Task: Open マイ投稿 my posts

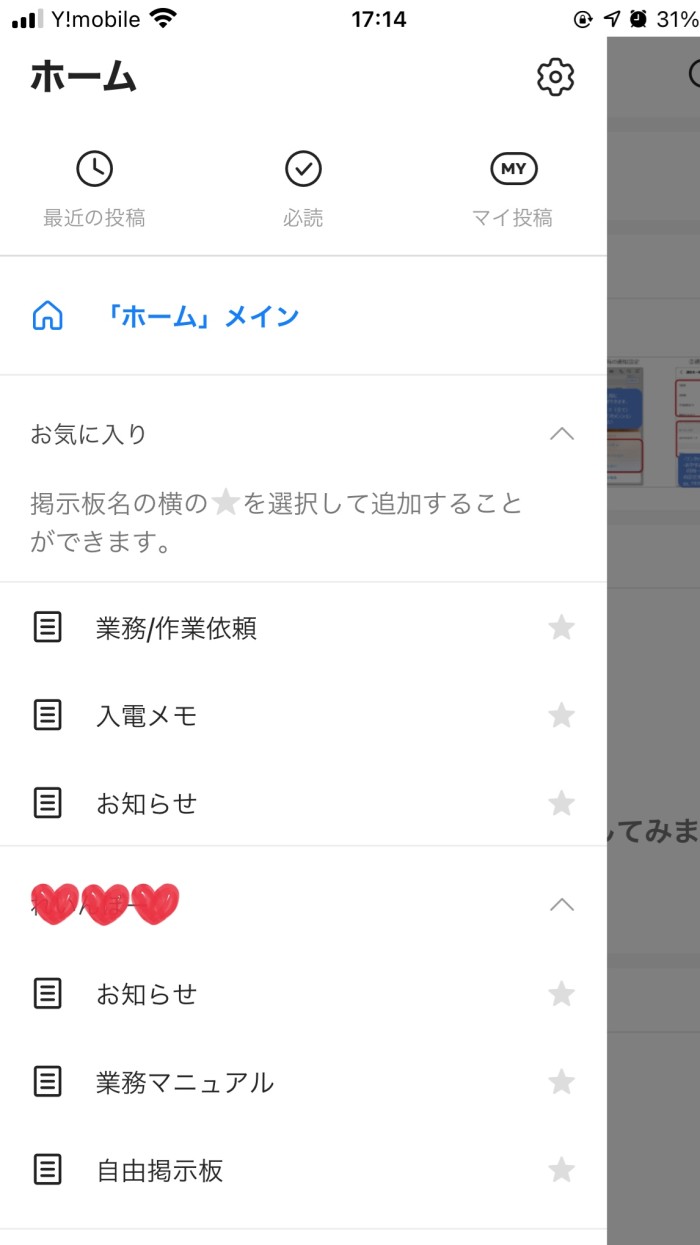Action: click(x=513, y=189)
